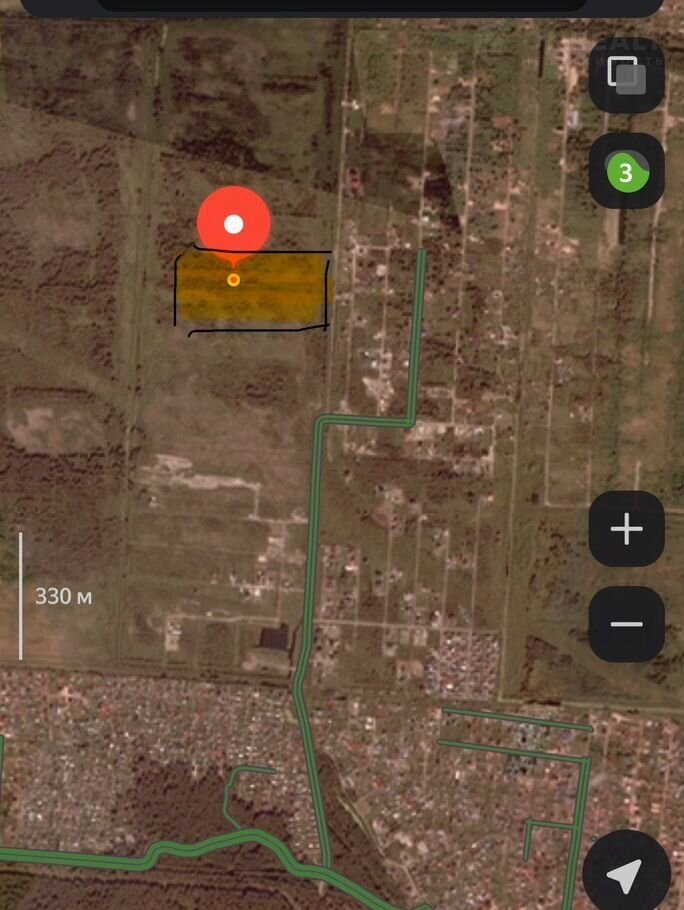Zoom out with the minus button
684x910 pixels.
[627, 625]
